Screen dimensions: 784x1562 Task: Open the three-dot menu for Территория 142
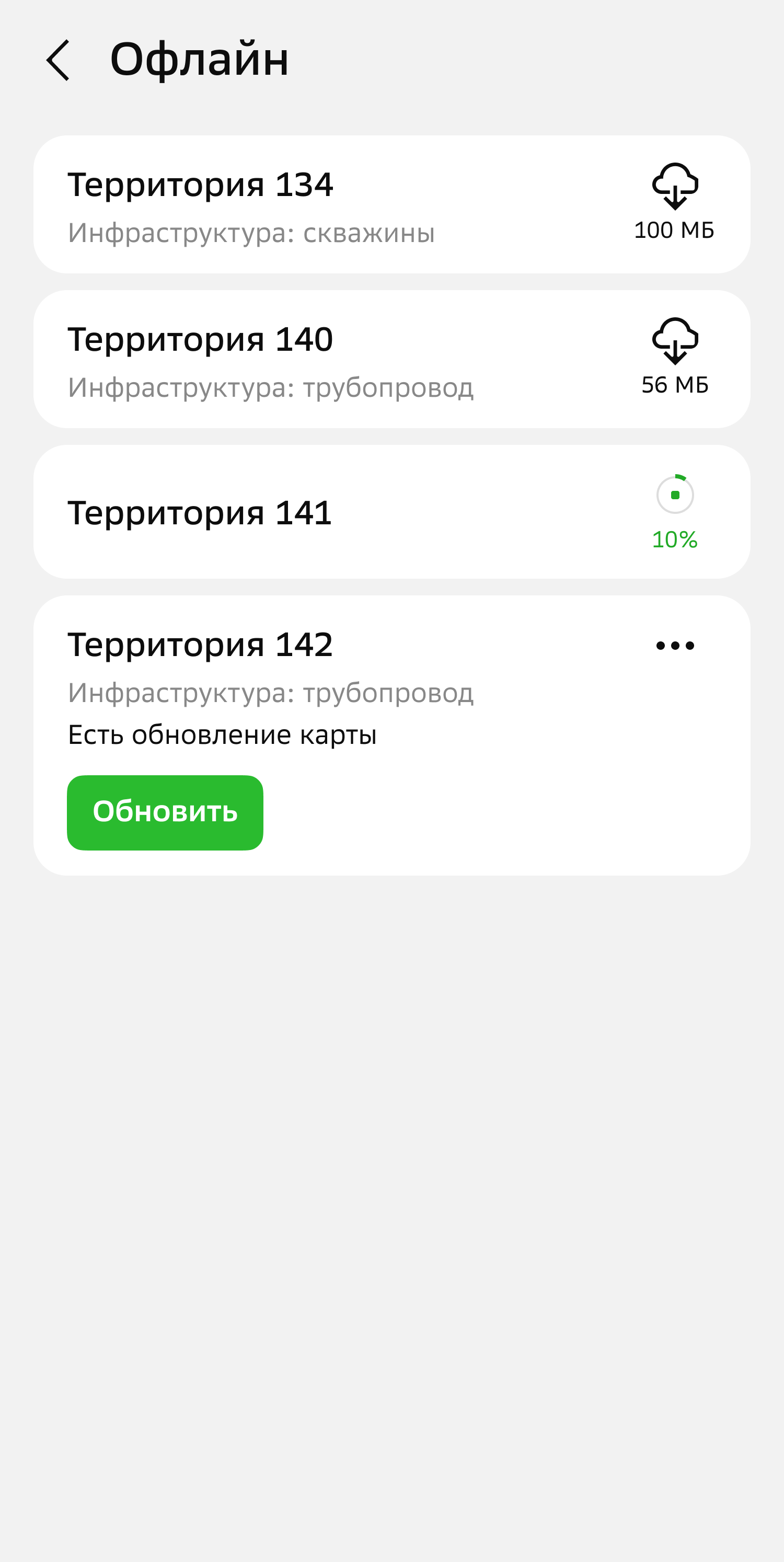click(x=674, y=645)
